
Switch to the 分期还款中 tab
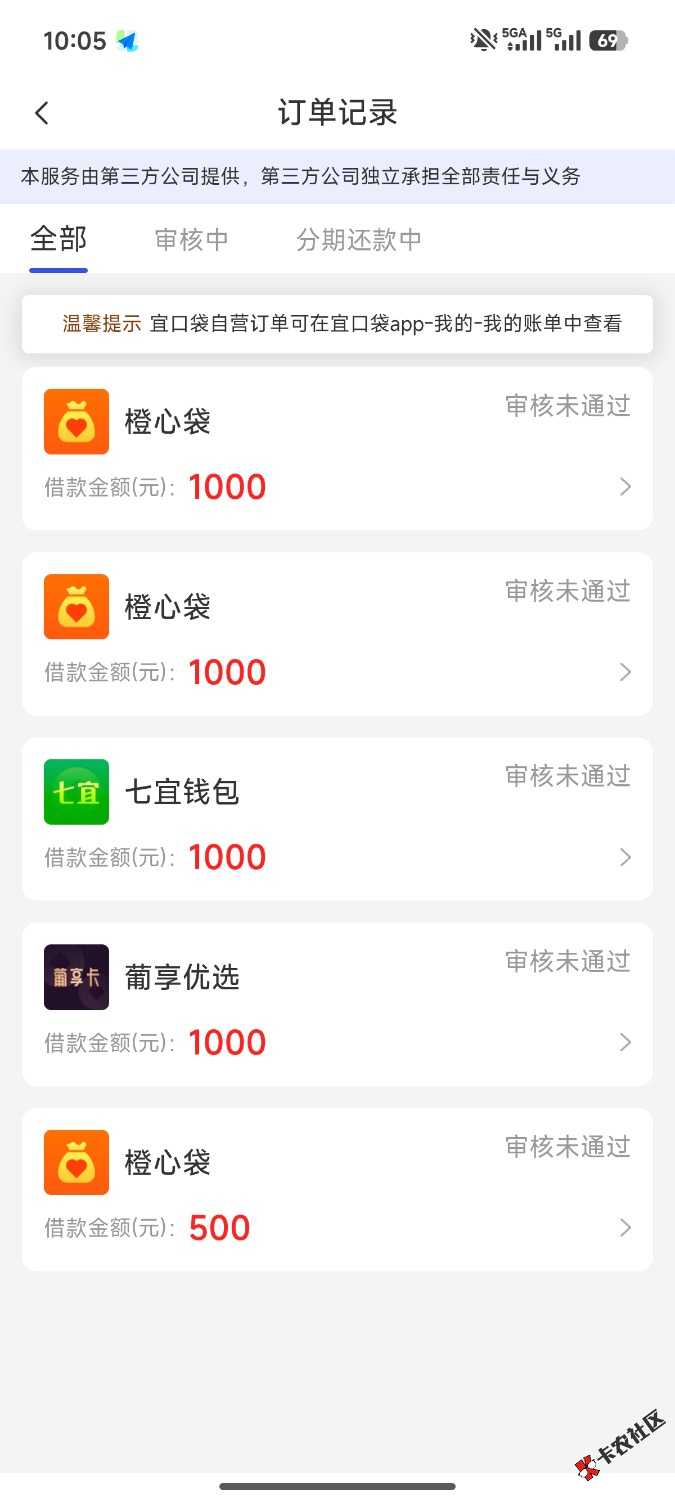coord(358,240)
